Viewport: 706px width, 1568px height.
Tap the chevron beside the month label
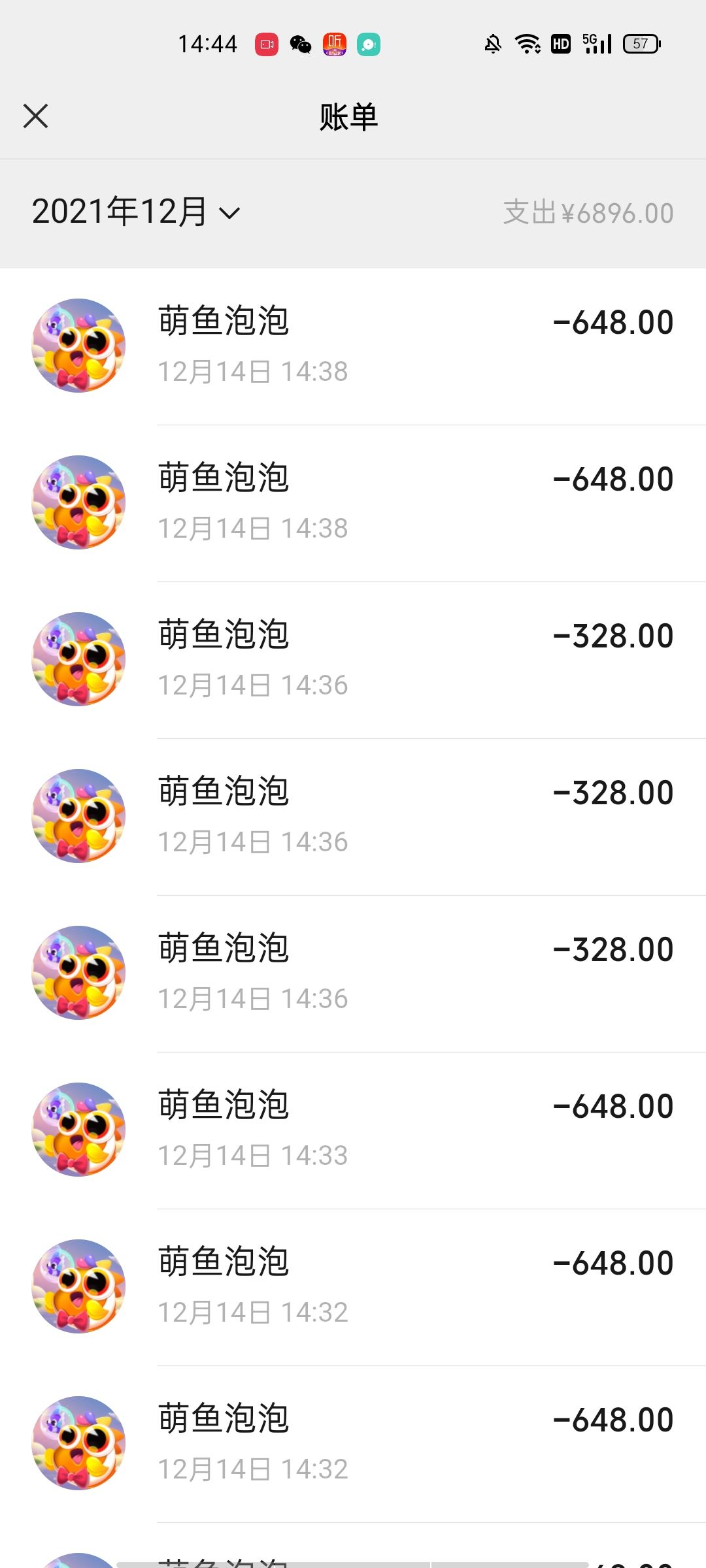pos(229,214)
